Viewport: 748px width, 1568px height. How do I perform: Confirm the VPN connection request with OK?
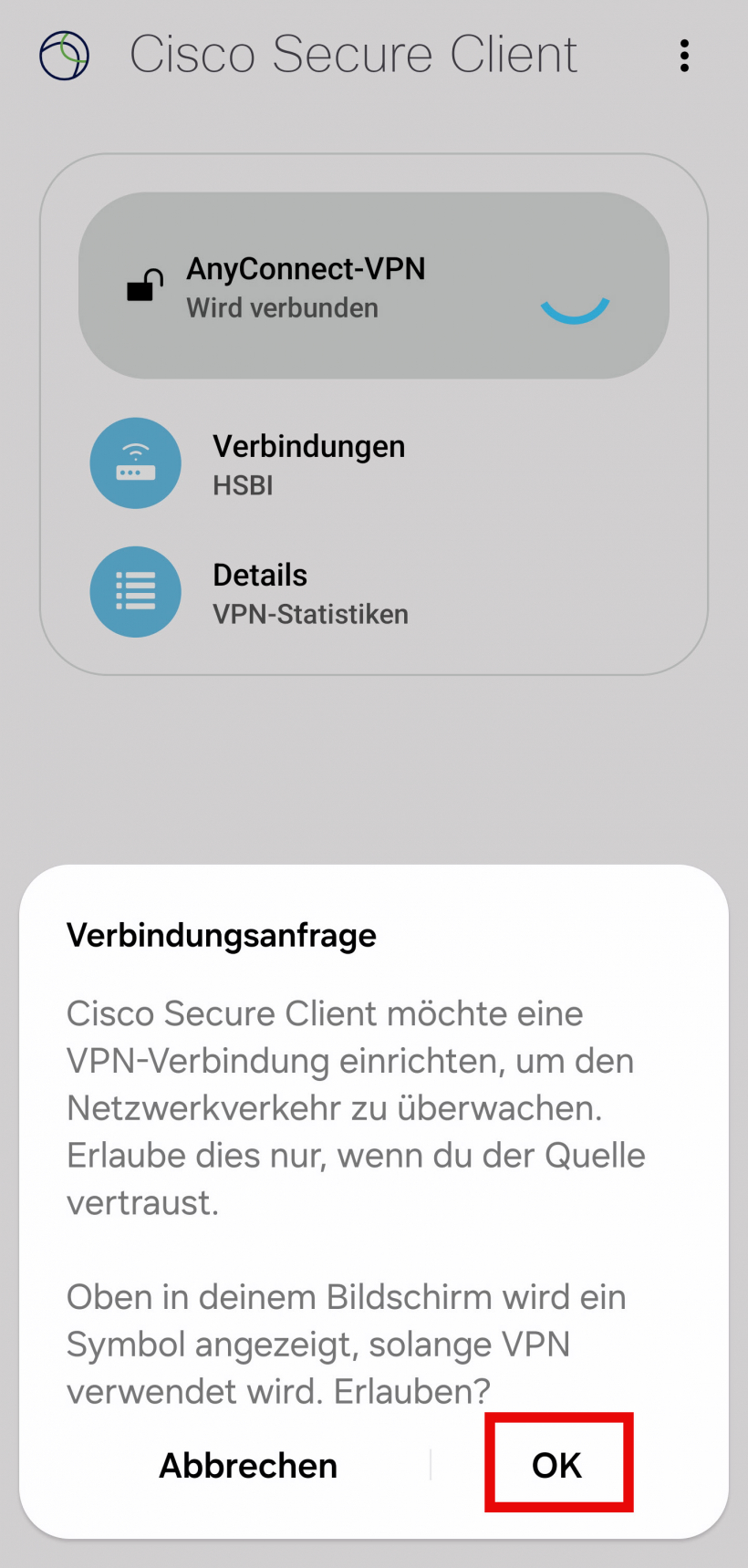tap(557, 1465)
